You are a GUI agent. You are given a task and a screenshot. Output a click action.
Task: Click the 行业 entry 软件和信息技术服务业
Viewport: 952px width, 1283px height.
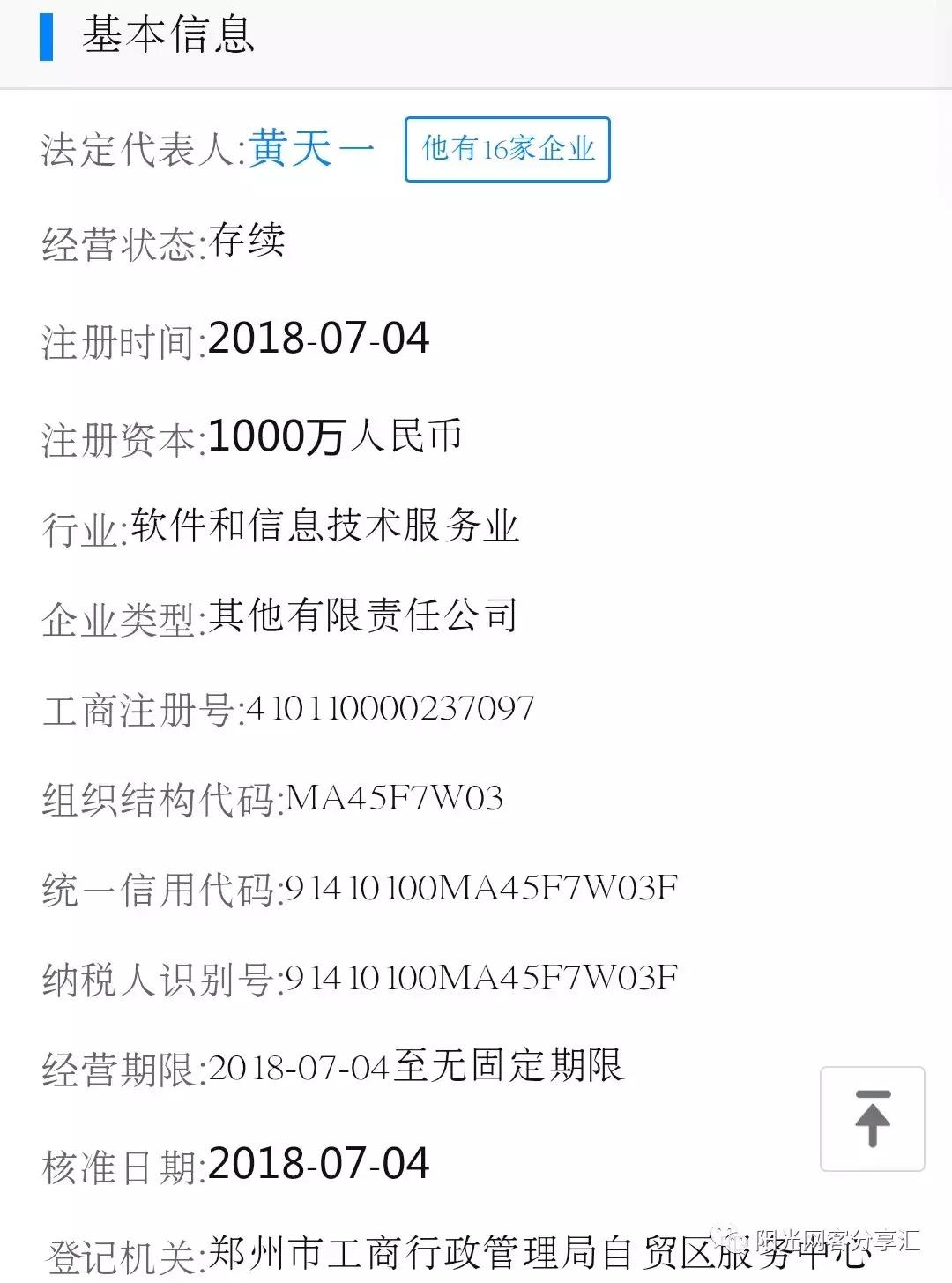(x=326, y=527)
